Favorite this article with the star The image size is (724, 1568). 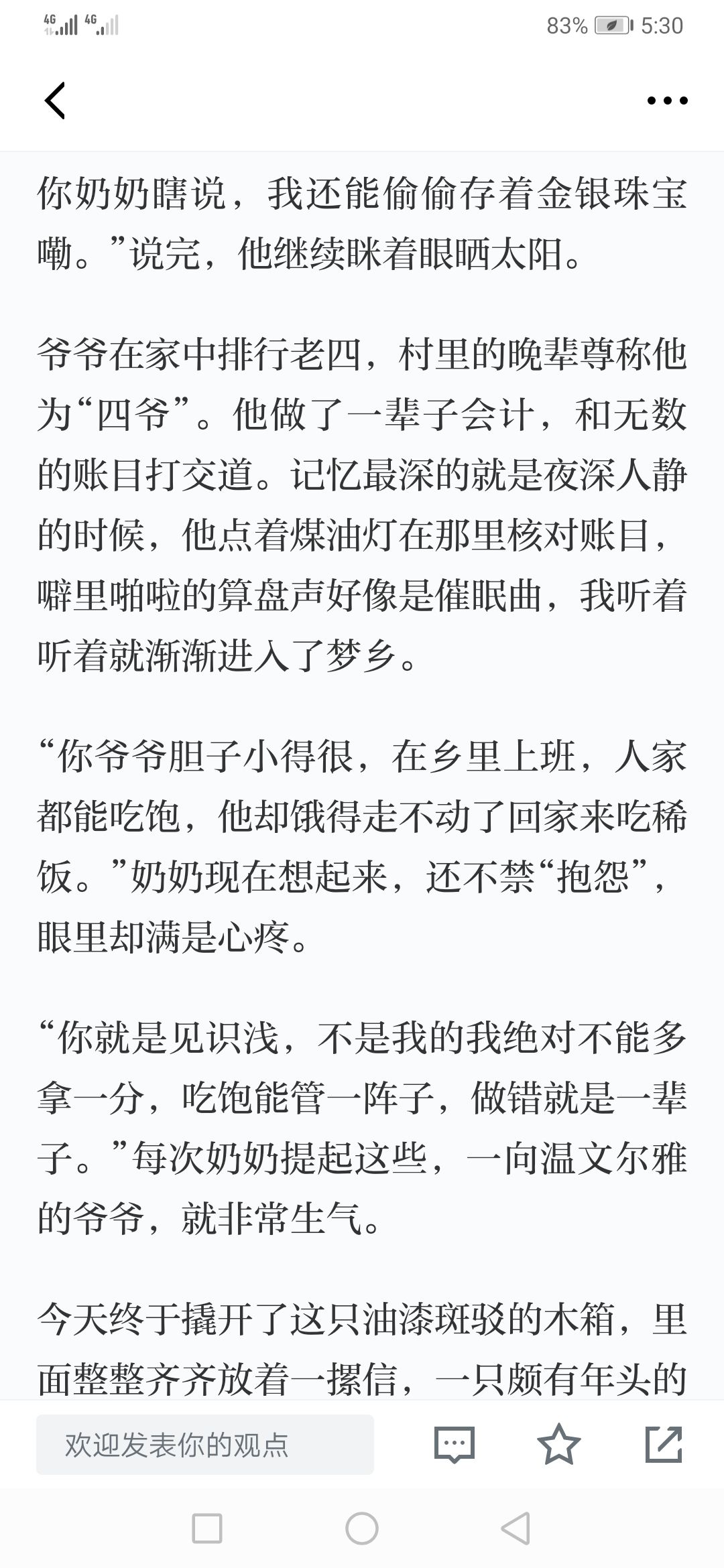point(558,1444)
